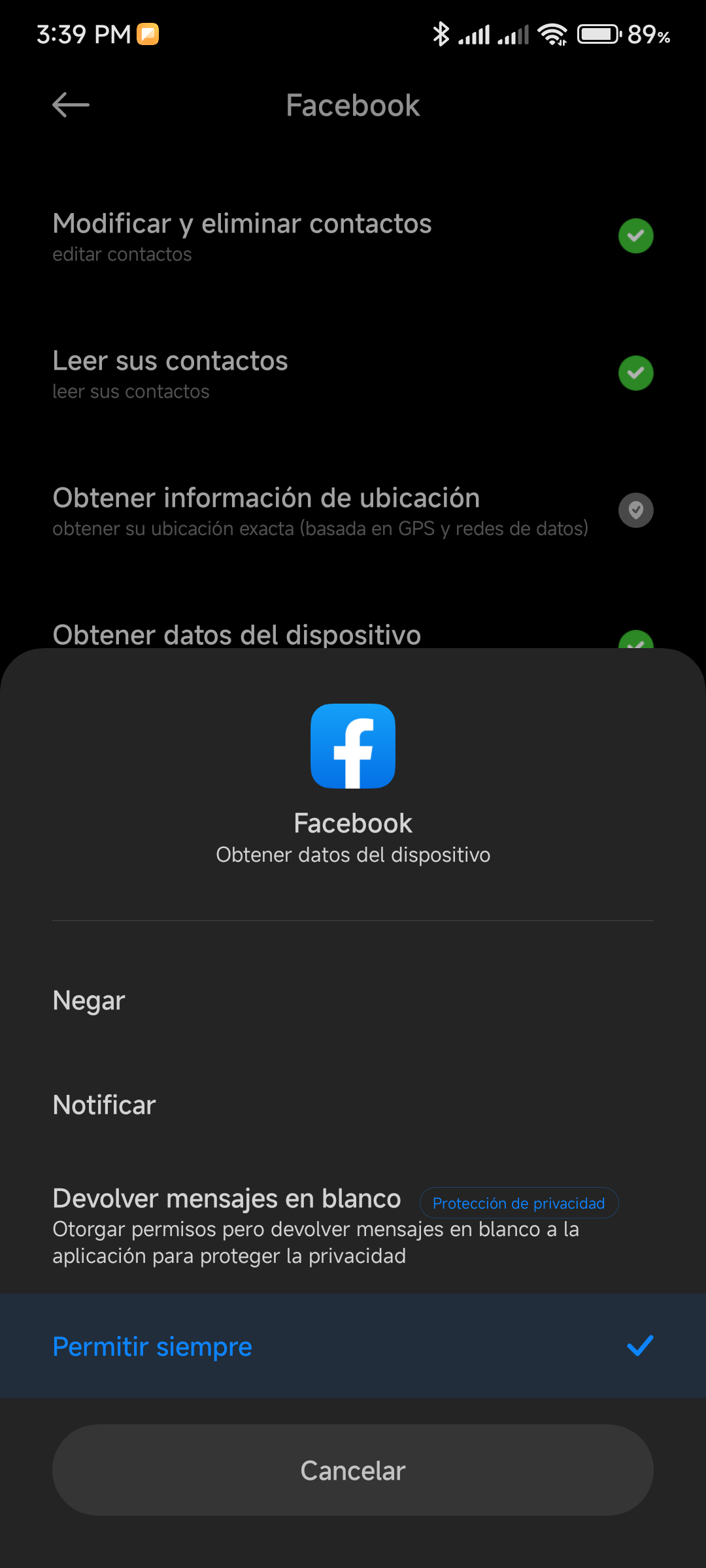This screenshot has height=1568, width=706.
Task: Select the Negar option
Action: [353, 1000]
